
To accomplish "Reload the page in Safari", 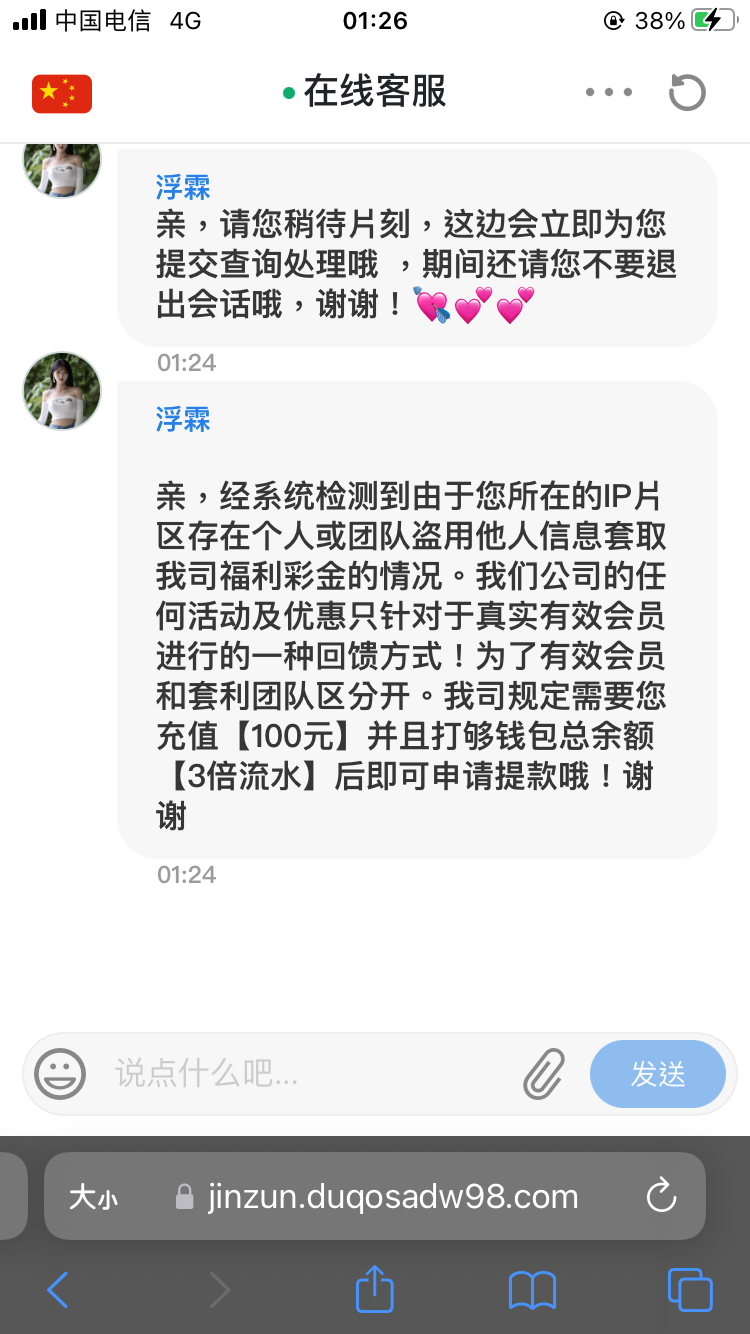I will (x=661, y=1196).
